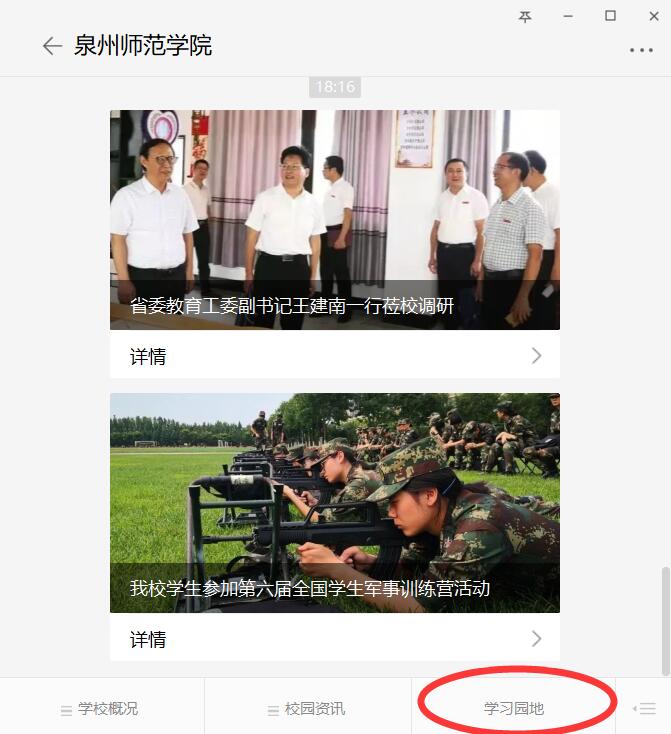Minimize the window

(x=568, y=16)
